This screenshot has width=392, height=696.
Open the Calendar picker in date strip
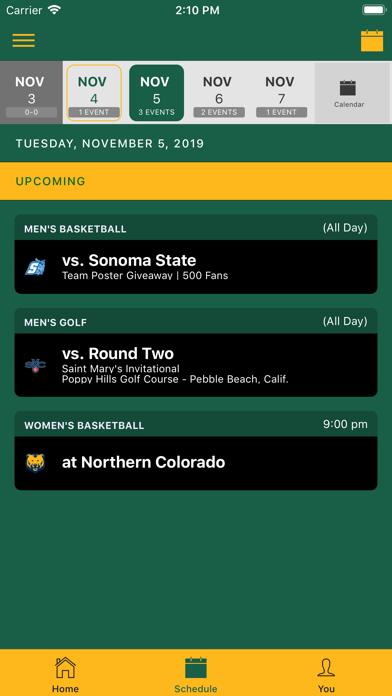(x=349, y=93)
